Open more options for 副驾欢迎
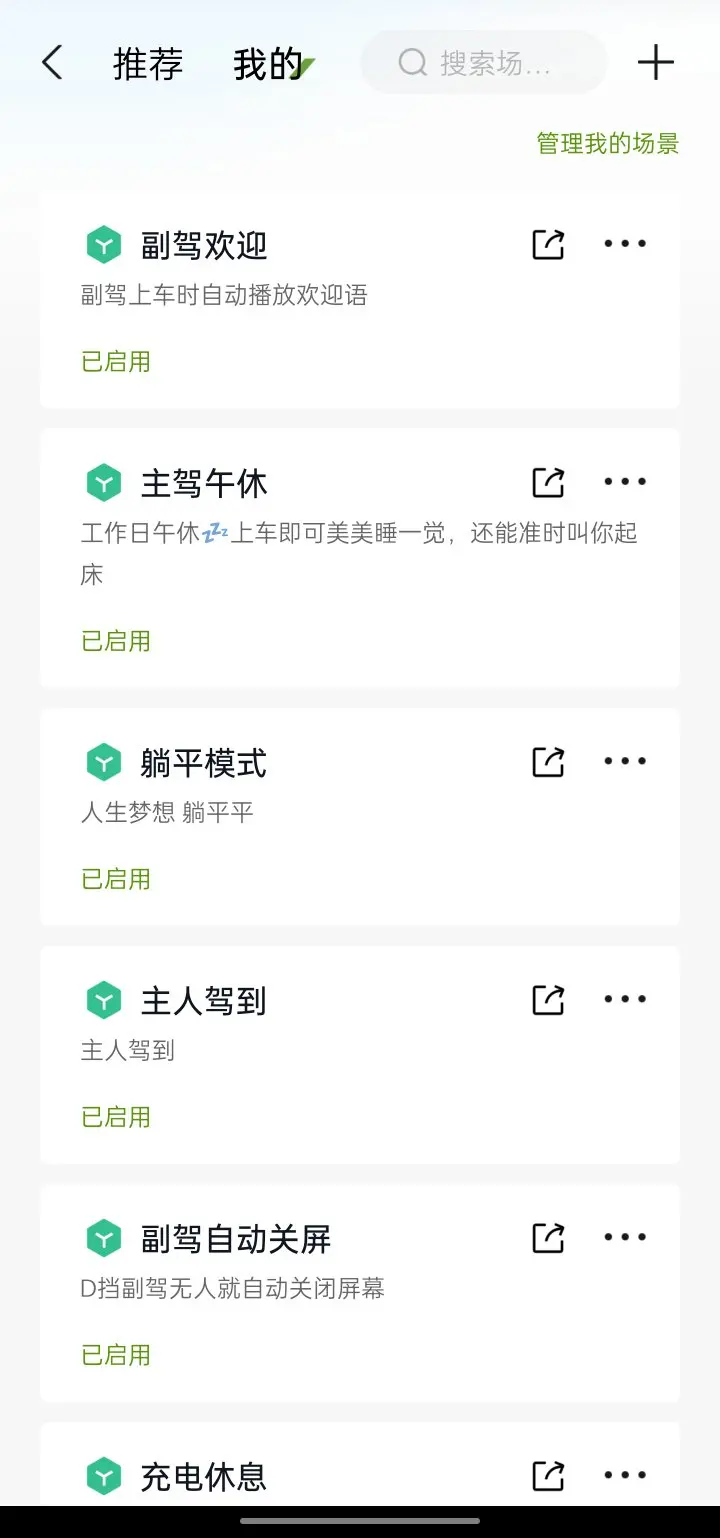Viewport: 720px width, 1538px height. point(625,244)
